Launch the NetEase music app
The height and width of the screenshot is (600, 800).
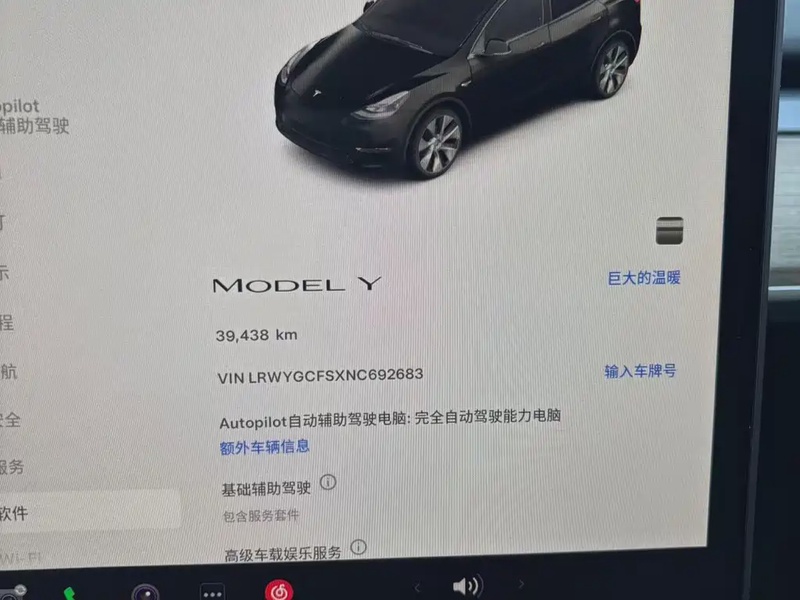tap(280, 590)
